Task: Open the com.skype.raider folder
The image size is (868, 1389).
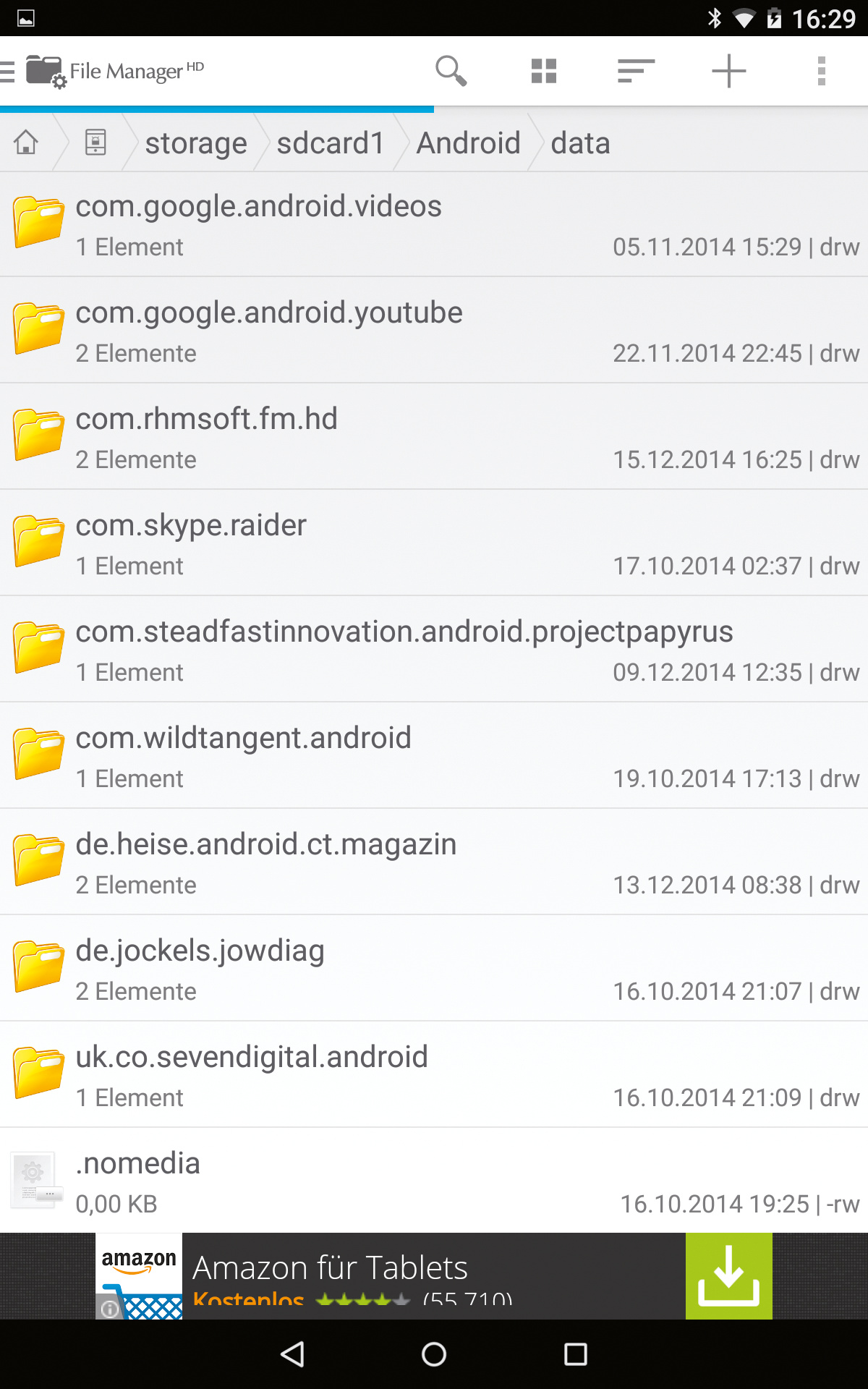Action: click(x=434, y=543)
